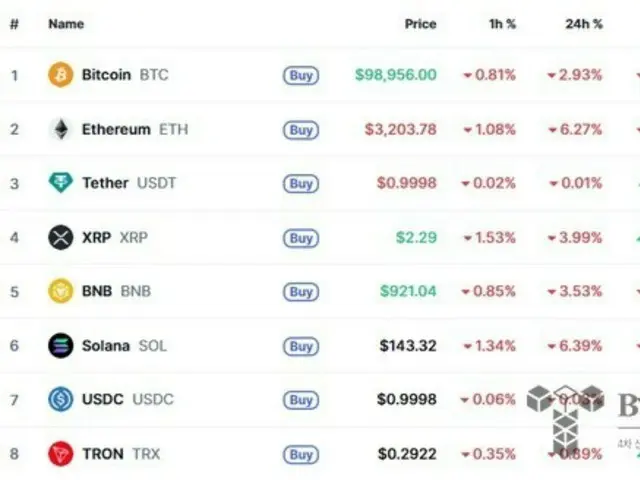Sort by 1h % change
The height and width of the screenshot is (480, 640).
(x=500, y=23)
